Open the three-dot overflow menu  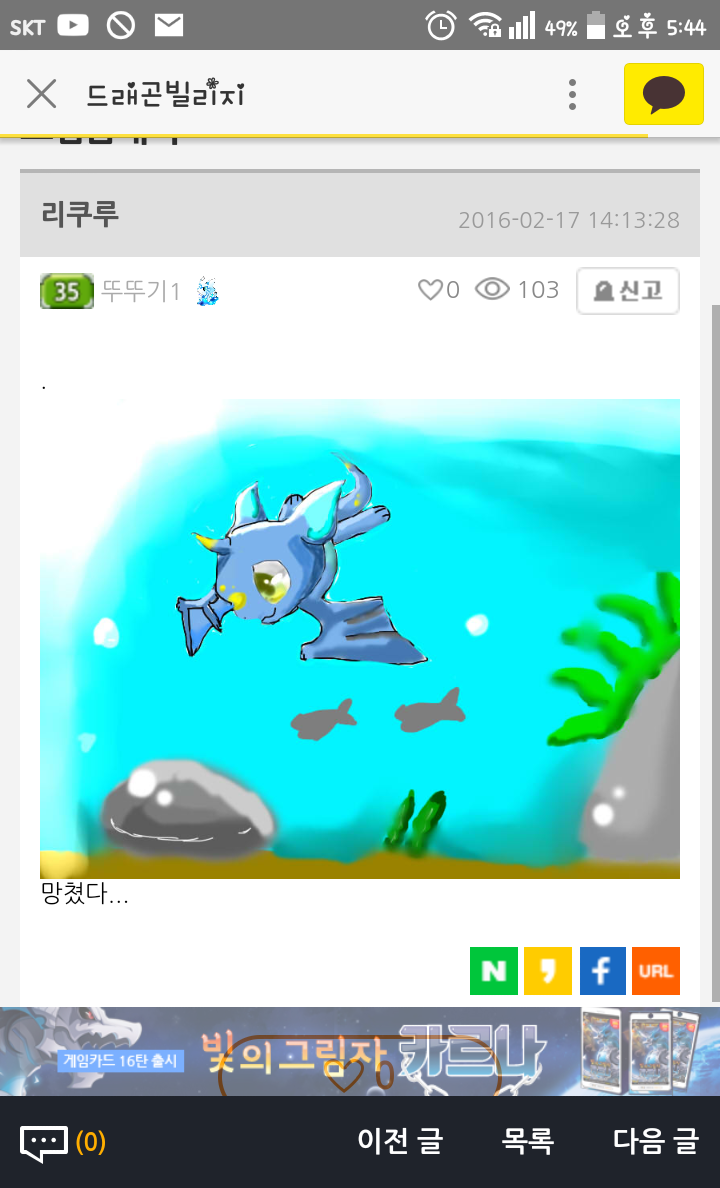[x=572, y=94]
